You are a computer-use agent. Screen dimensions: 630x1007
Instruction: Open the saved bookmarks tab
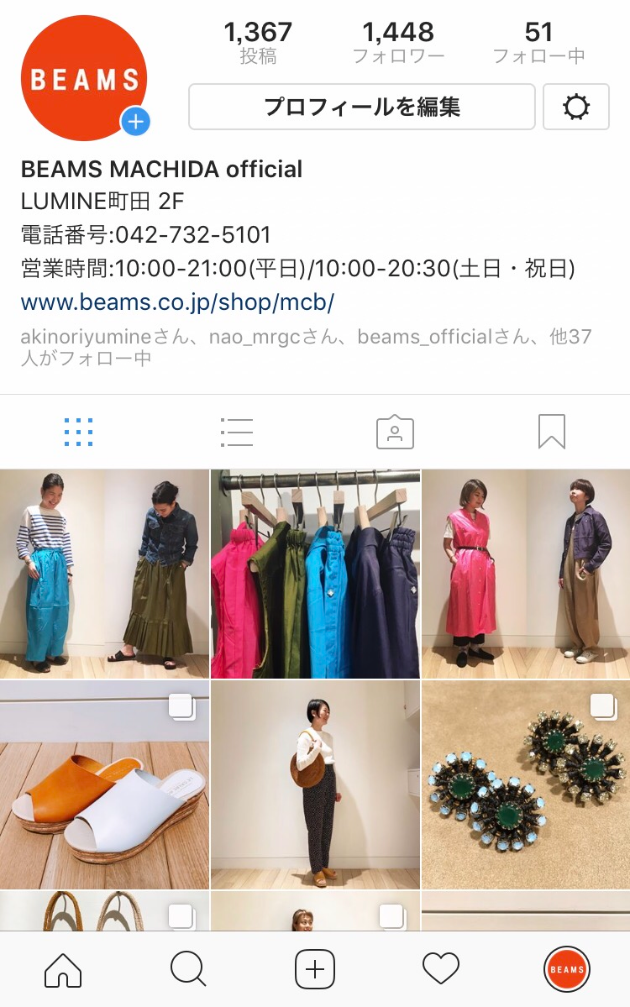551,432
